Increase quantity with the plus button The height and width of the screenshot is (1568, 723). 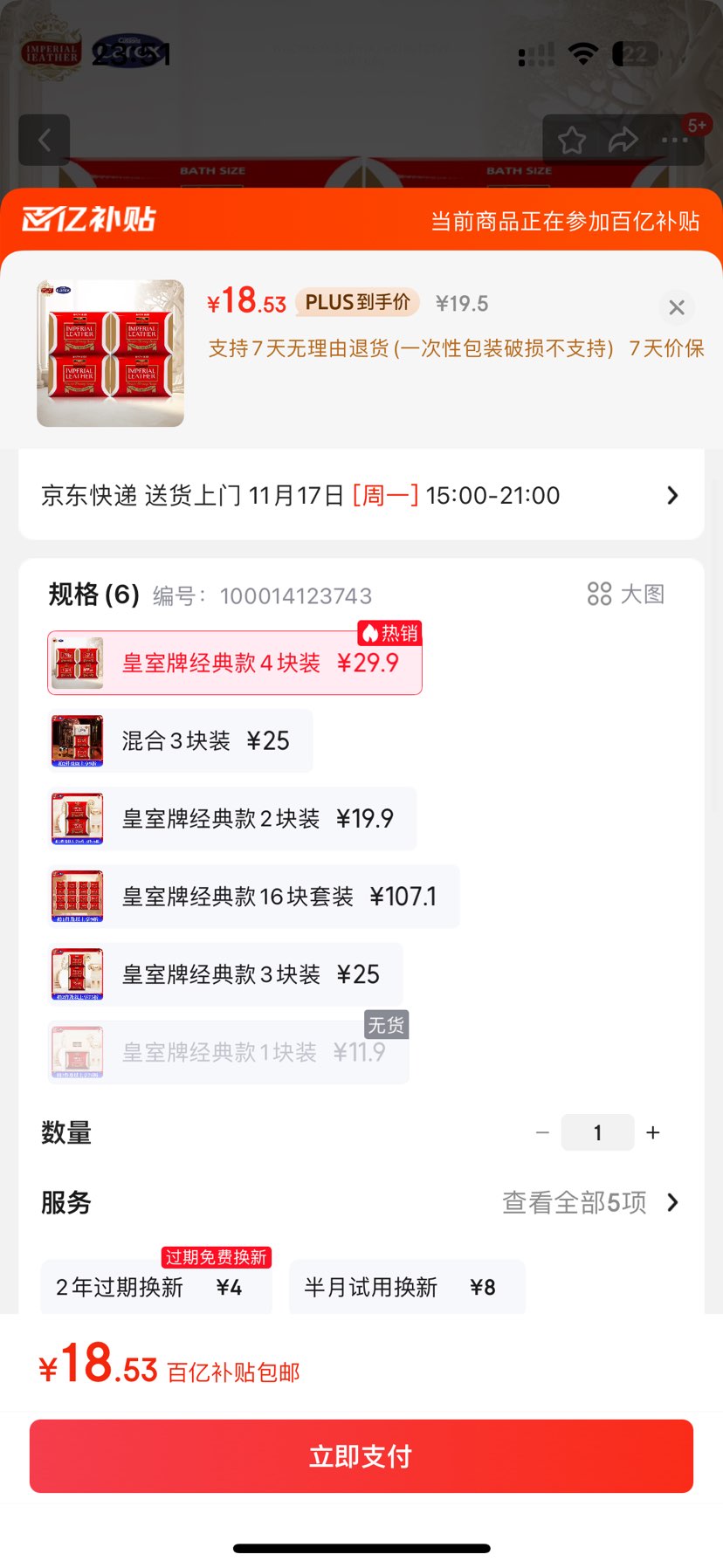652,1133
